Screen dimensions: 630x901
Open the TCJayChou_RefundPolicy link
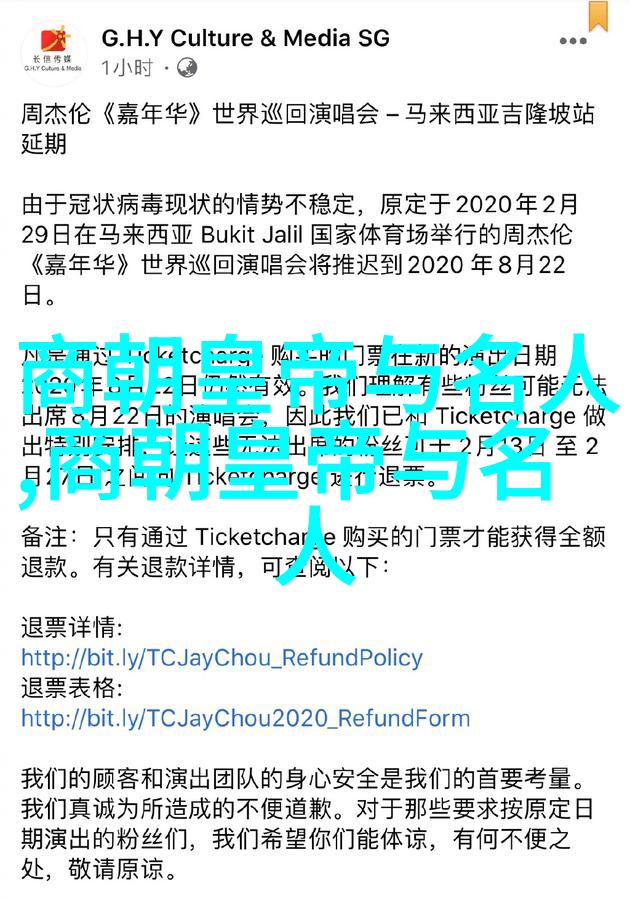[x=222, y=658]
